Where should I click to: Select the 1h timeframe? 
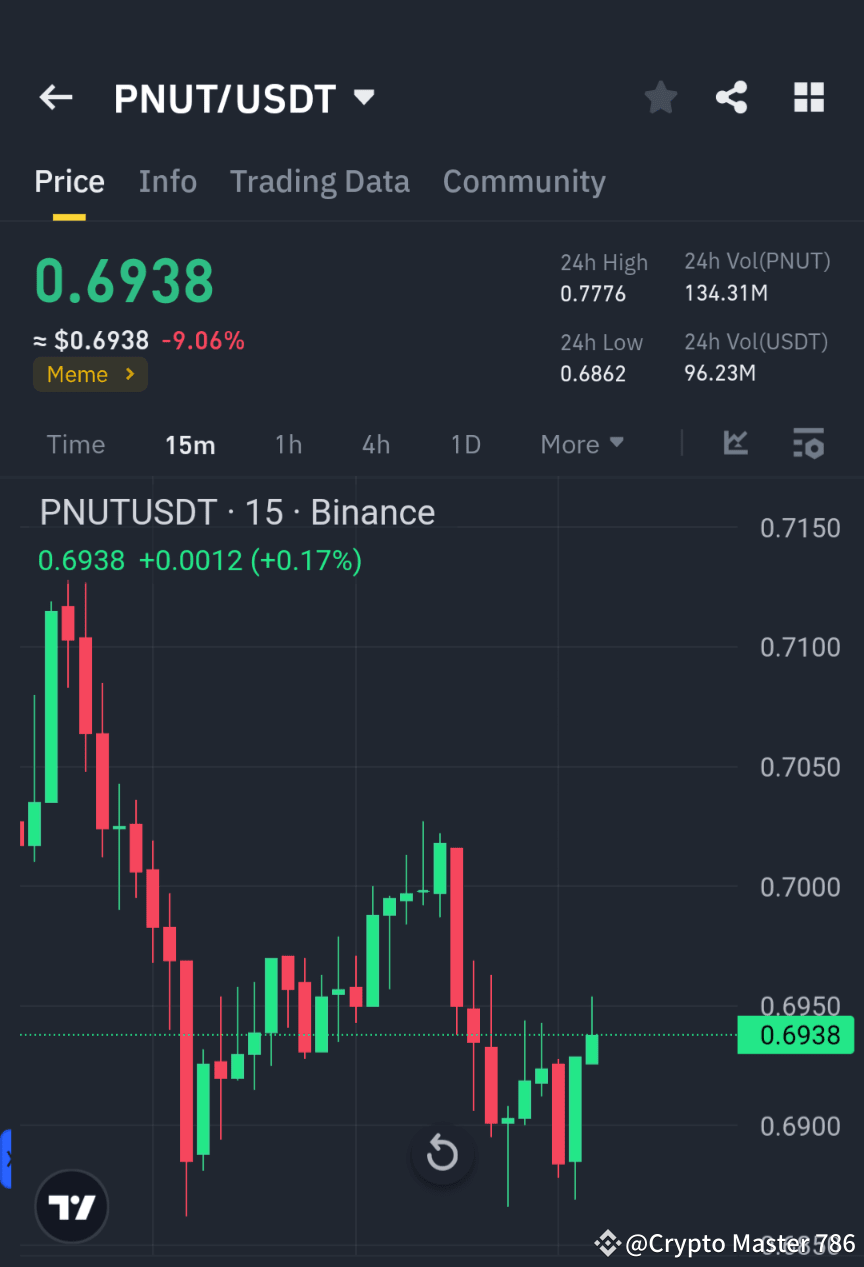(x=288, y=444)
